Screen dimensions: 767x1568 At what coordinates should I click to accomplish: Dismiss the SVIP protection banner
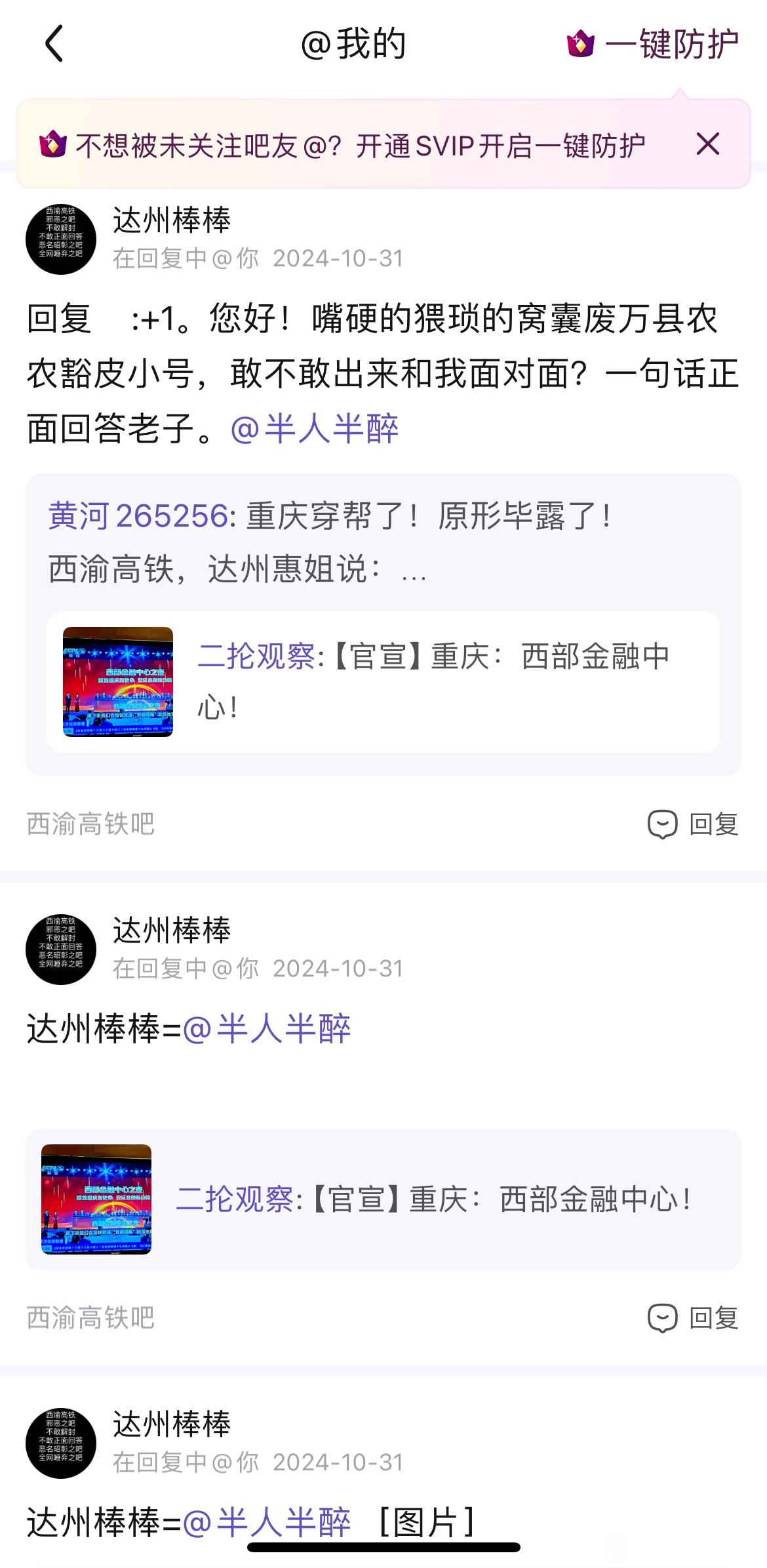(x=707, y=144)
